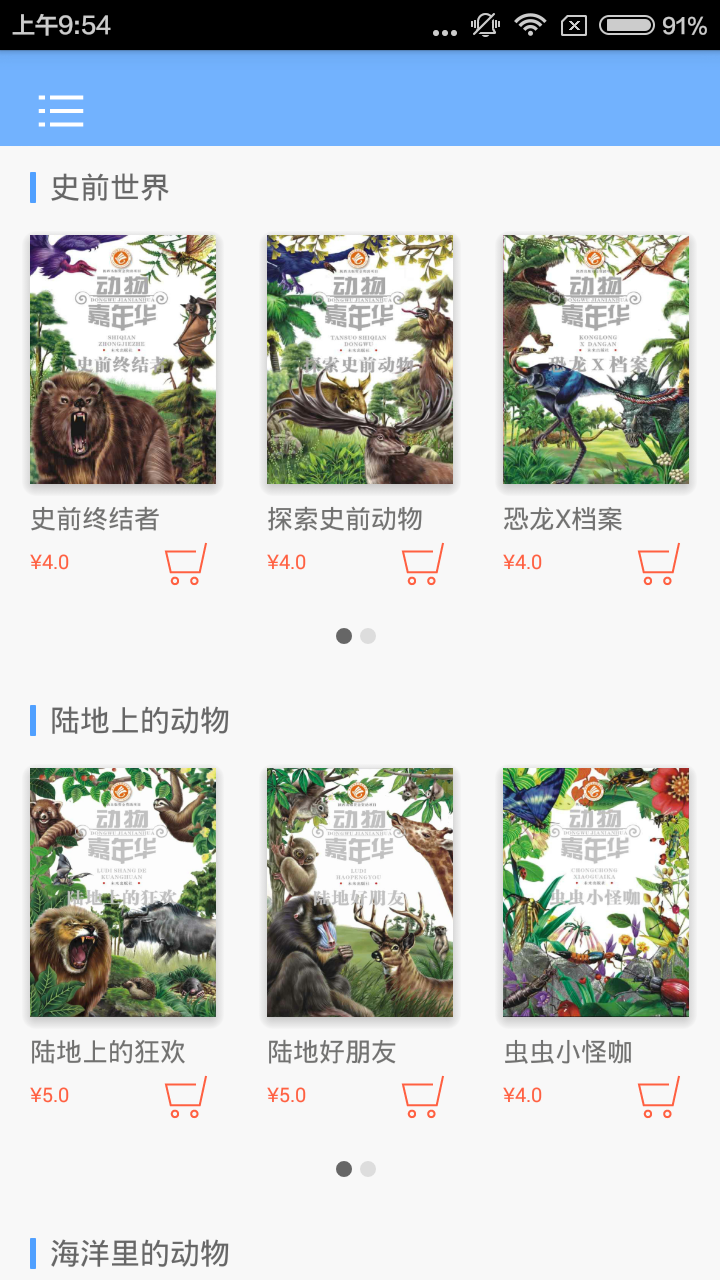Open the 陆地上的狂欢 book cover
The height and width of the screenshot is (1280, 720).
point(123,892)
